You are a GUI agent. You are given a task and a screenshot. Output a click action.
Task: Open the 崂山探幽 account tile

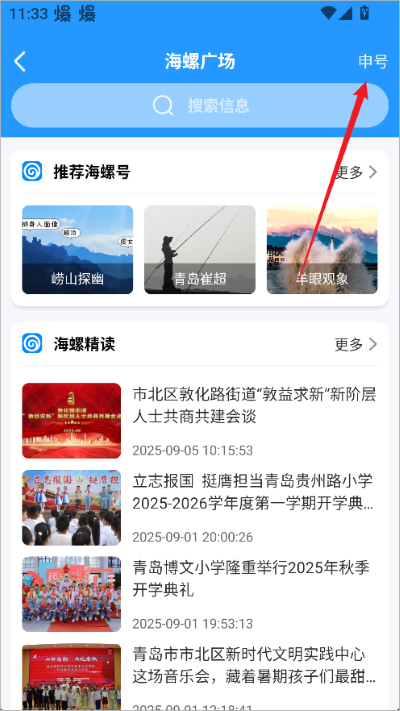click(x=78, y=249)
